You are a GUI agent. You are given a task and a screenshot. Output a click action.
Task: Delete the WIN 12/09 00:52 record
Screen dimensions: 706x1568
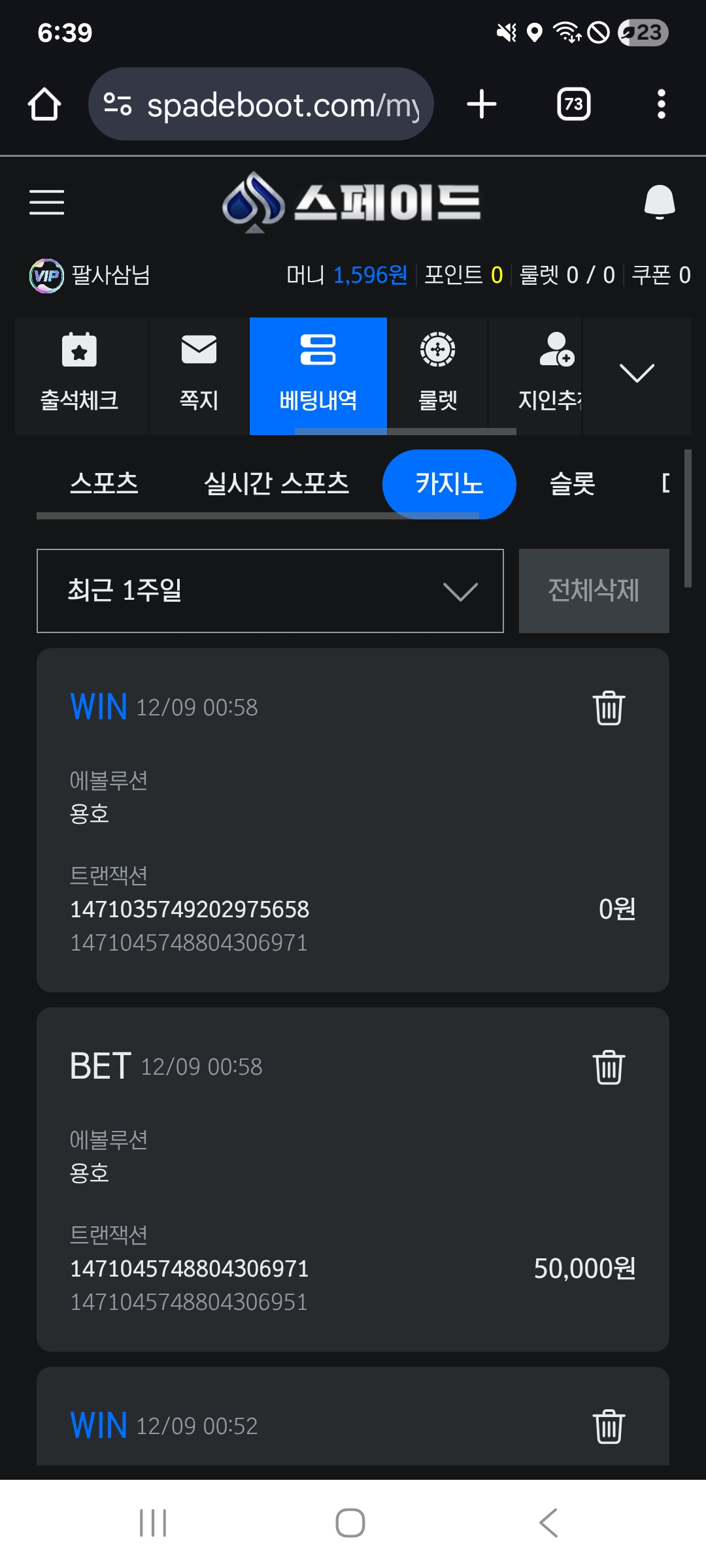coord(609,1426)
